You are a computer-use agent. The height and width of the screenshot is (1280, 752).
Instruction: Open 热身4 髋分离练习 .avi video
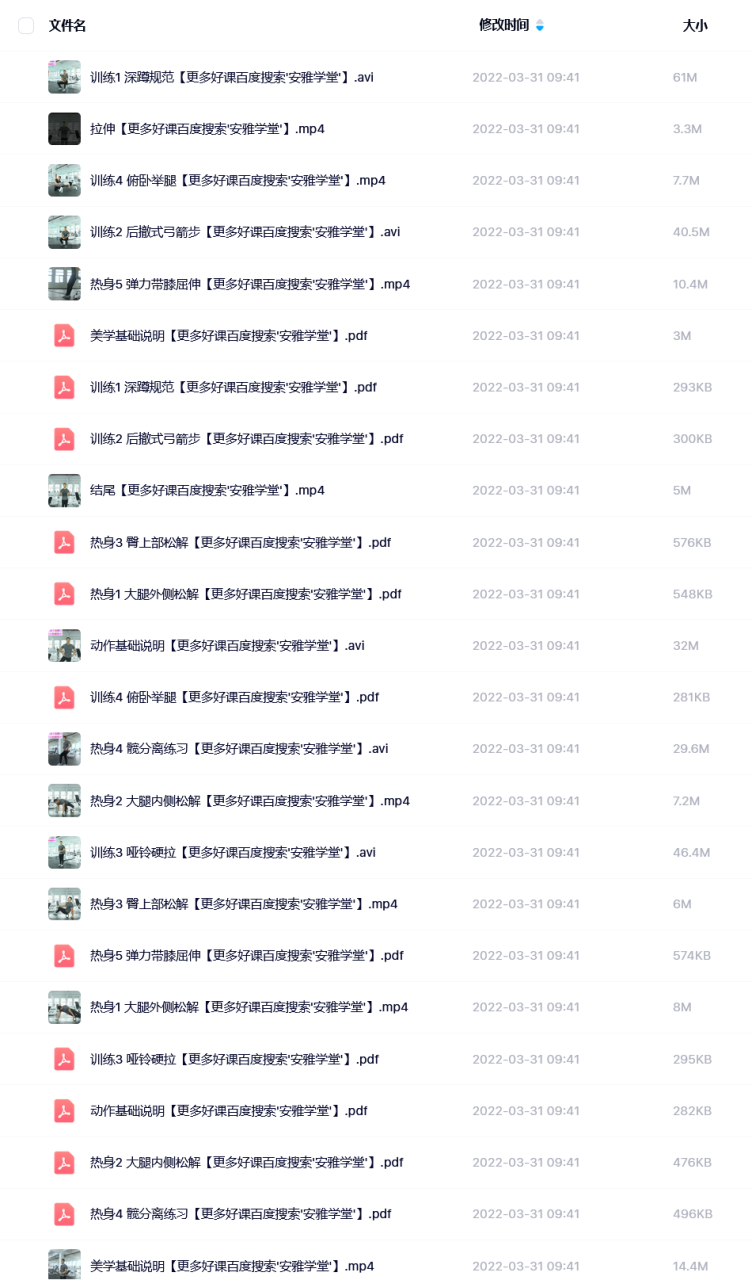click(x=239, y=748)
